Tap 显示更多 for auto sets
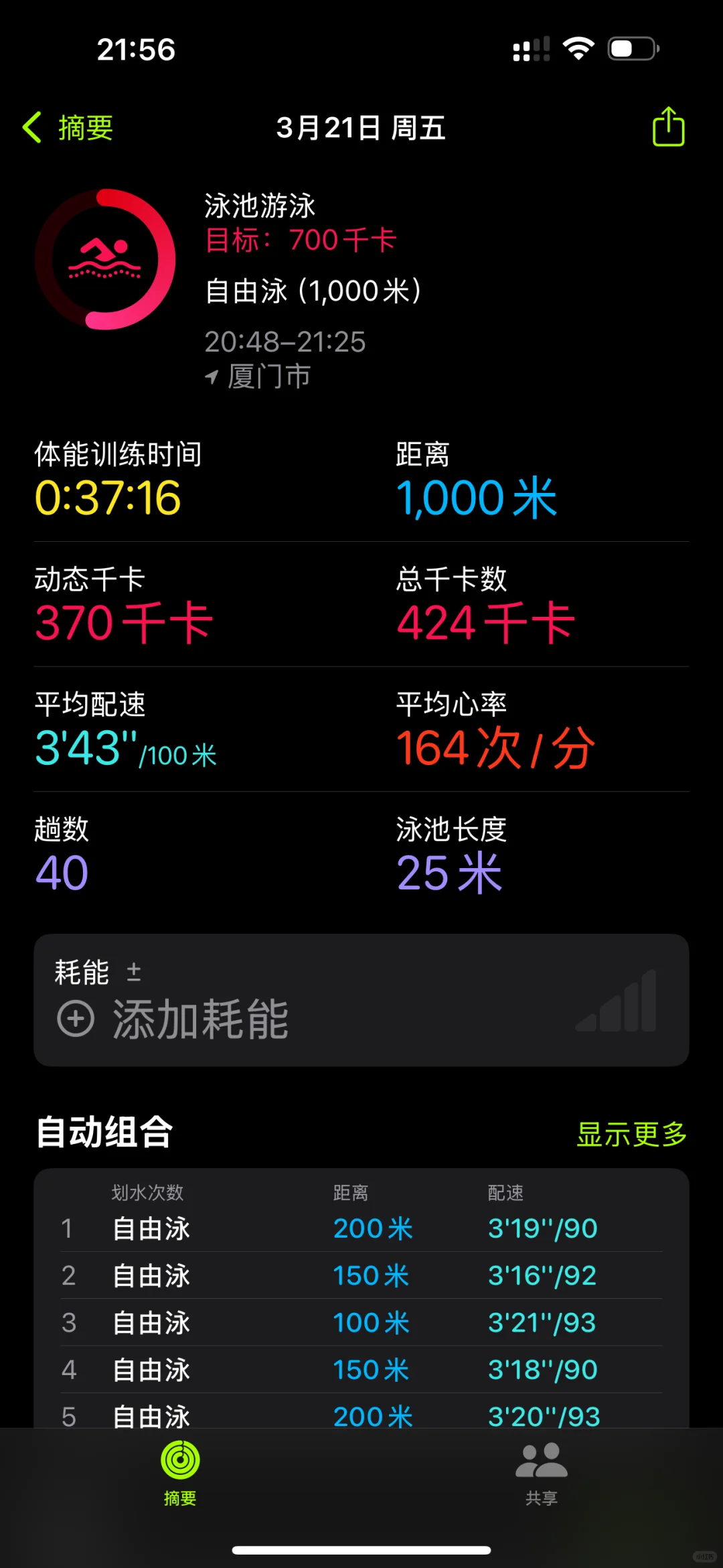 point(631,1134)
